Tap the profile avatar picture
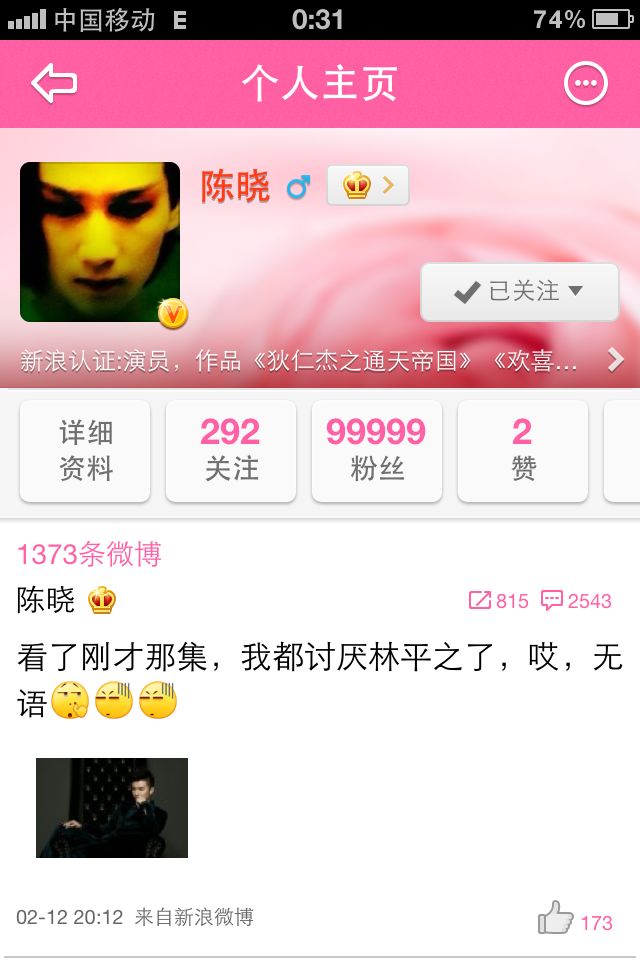Image resolution: width=640 pixels, height=960 pixels. (100, 242)
